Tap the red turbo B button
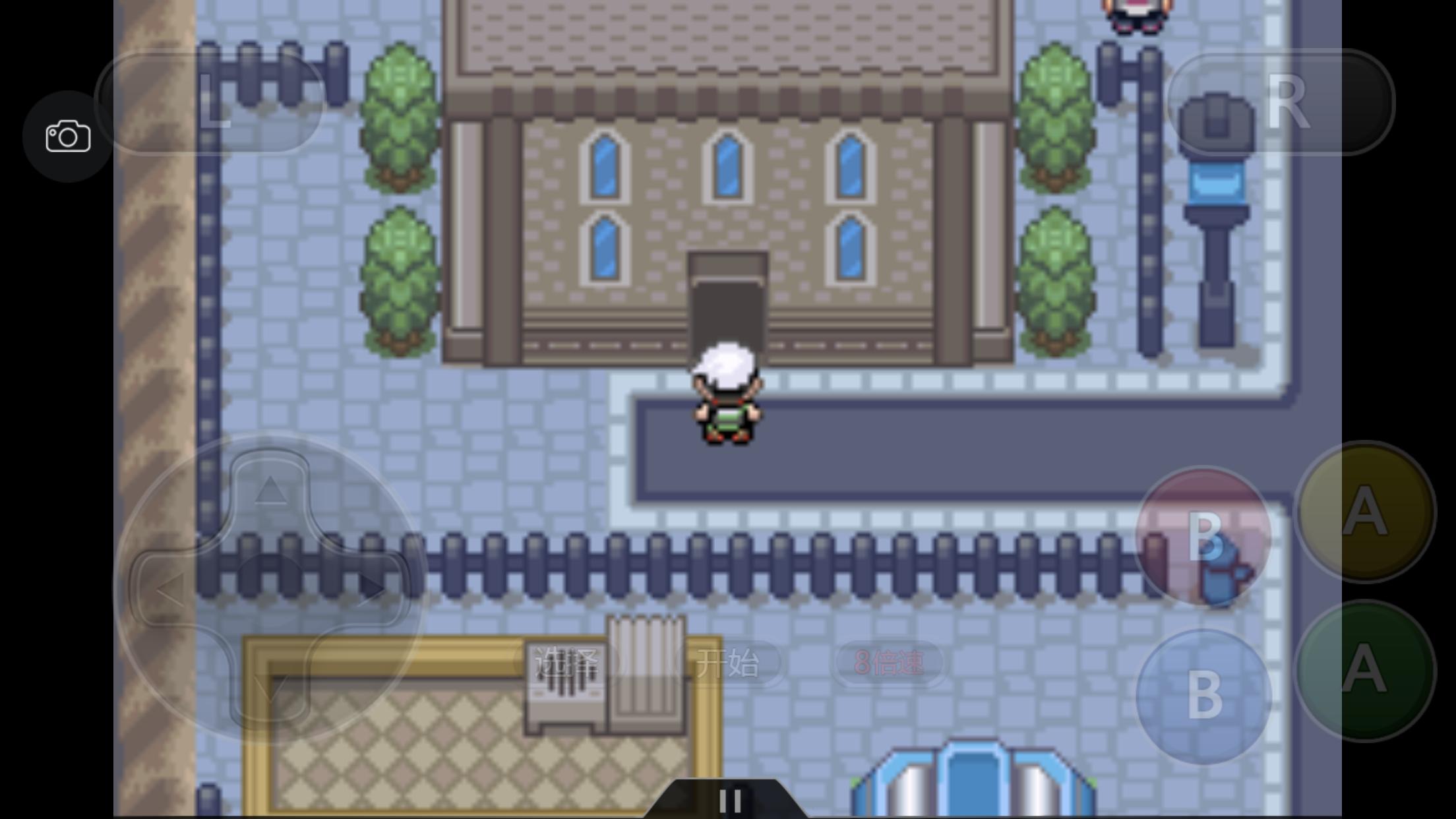1456x819 pixels. [1203, 535]
